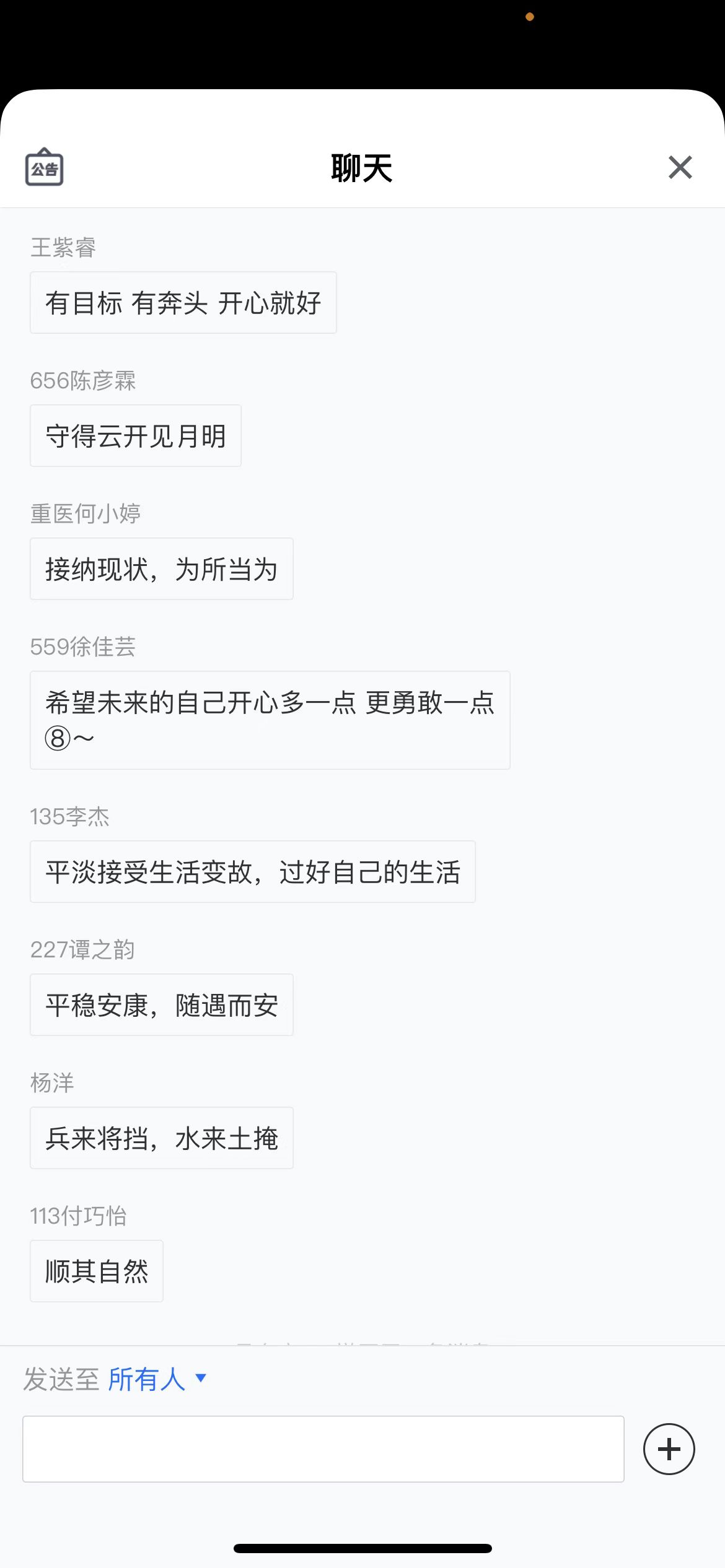
Task: Focus the chat message input field
Action: [x=323, y=1448]
